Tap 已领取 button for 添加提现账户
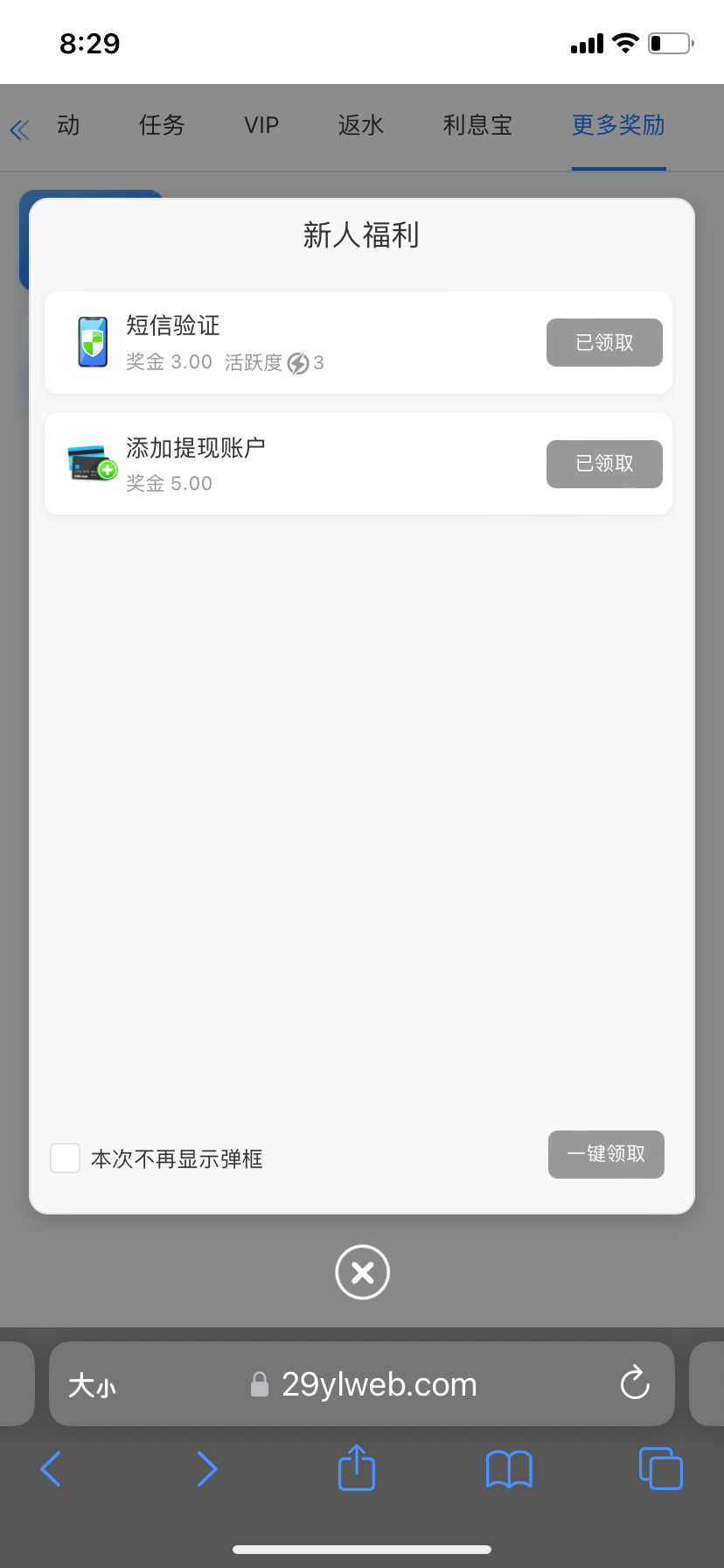 (x=604, y=464)
